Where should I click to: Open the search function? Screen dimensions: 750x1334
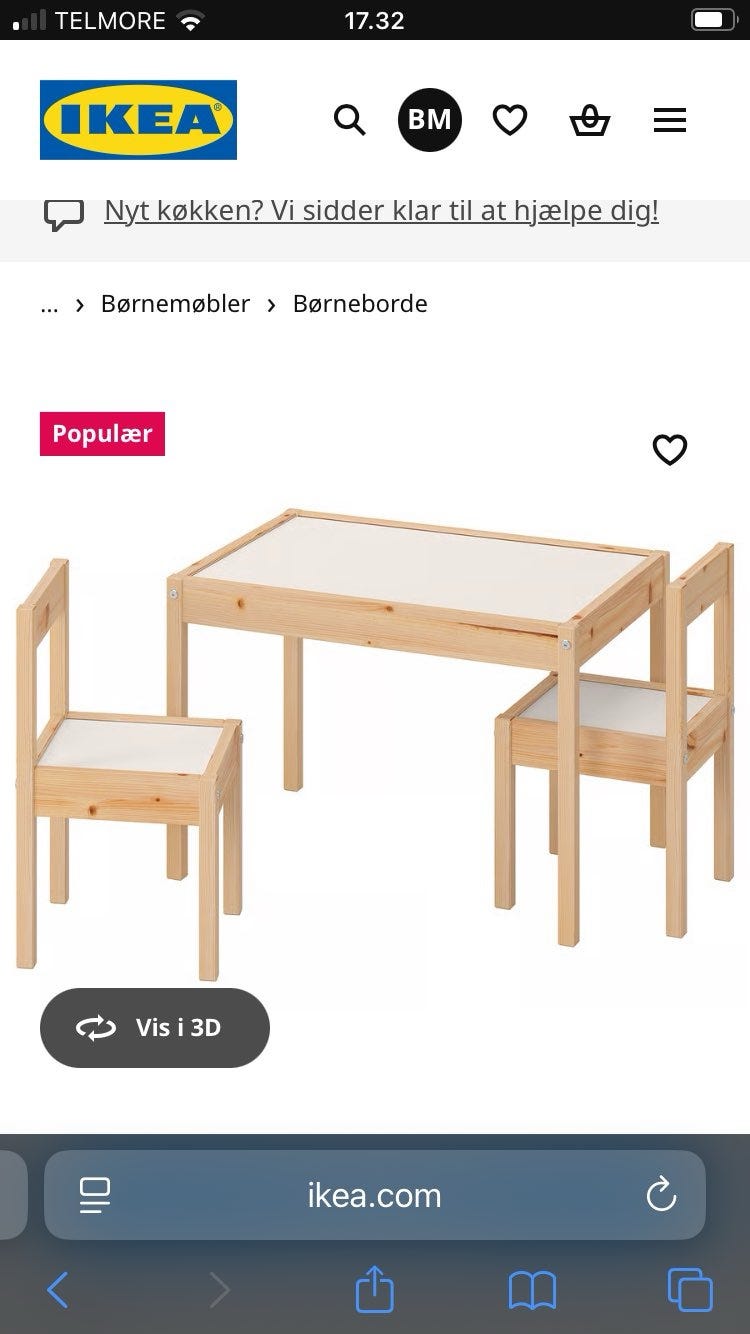349,119
